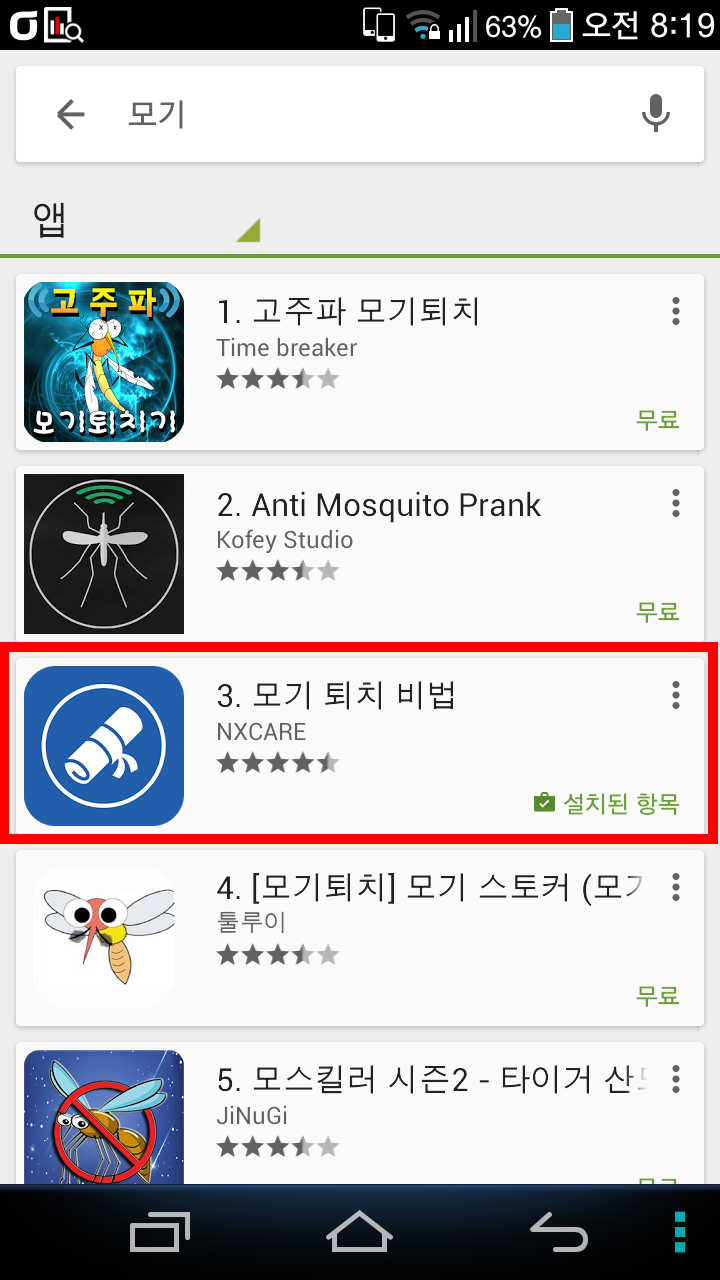The width and height of the screenshot is (720, 1280).
Task: Start voice search with the microphone
Action: point(655,114)
